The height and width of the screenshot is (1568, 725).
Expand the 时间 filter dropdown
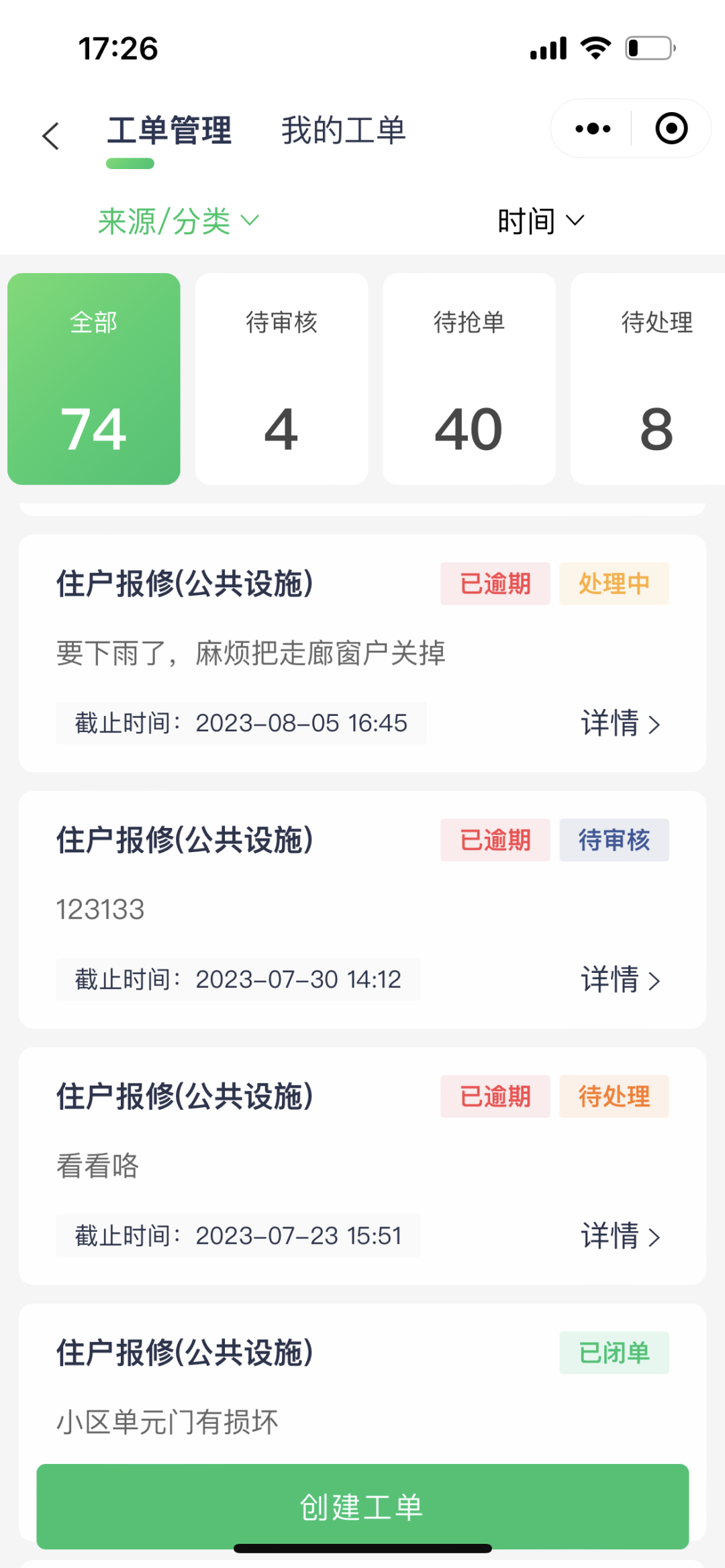point(540,221)
